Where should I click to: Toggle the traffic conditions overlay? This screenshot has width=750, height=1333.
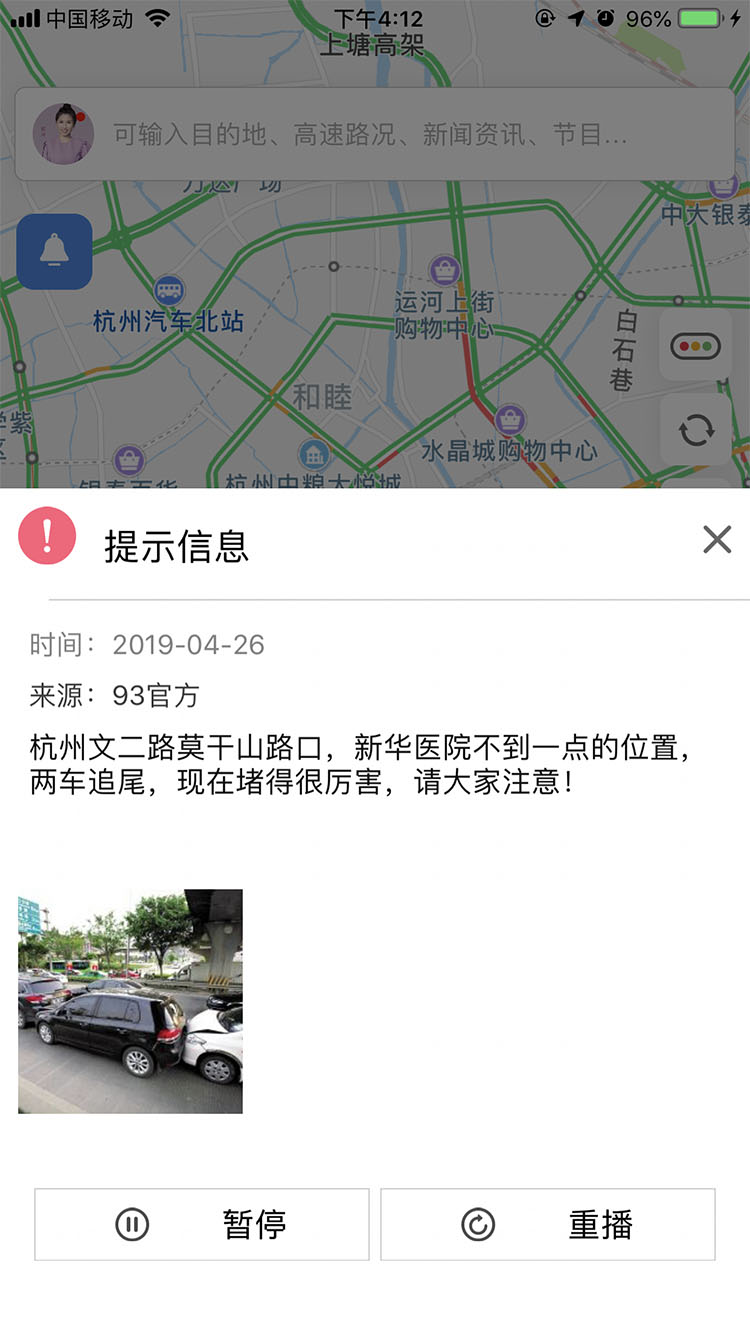click(x=696, y=343)
